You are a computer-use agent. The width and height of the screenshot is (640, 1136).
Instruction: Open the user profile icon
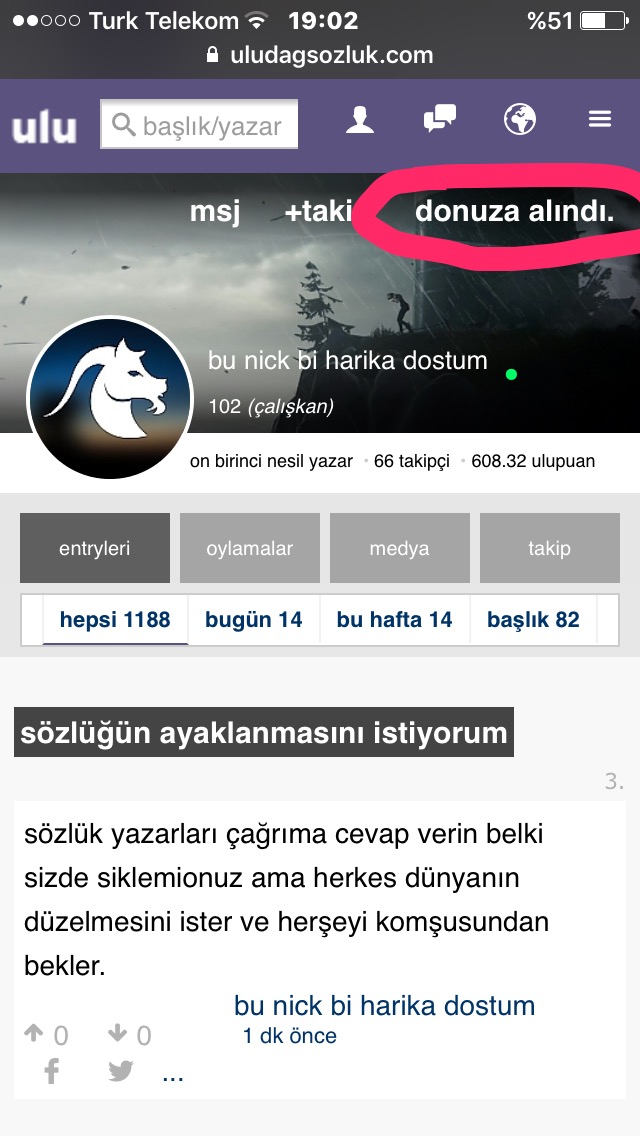pyautogui.click(x=360, y=121)
